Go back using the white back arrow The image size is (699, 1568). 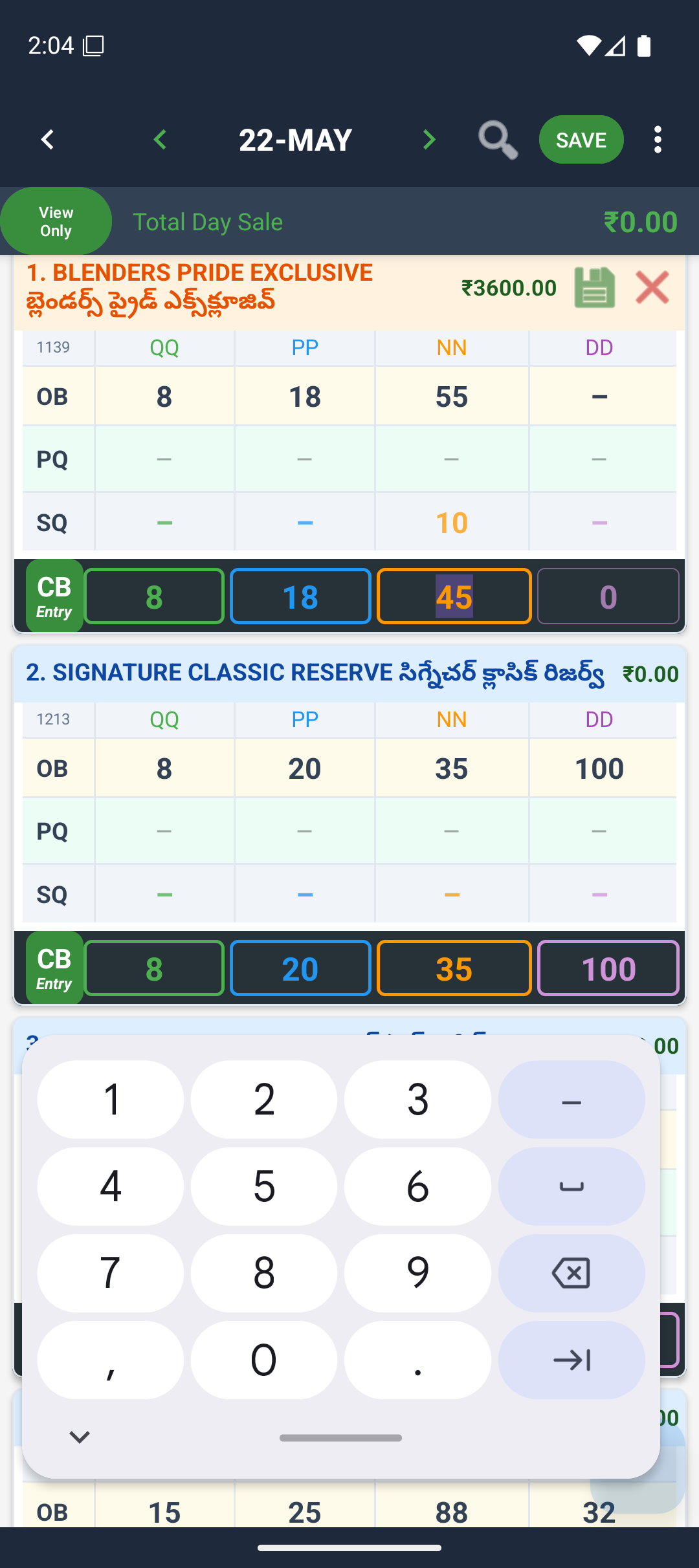(x=47, y=140)
